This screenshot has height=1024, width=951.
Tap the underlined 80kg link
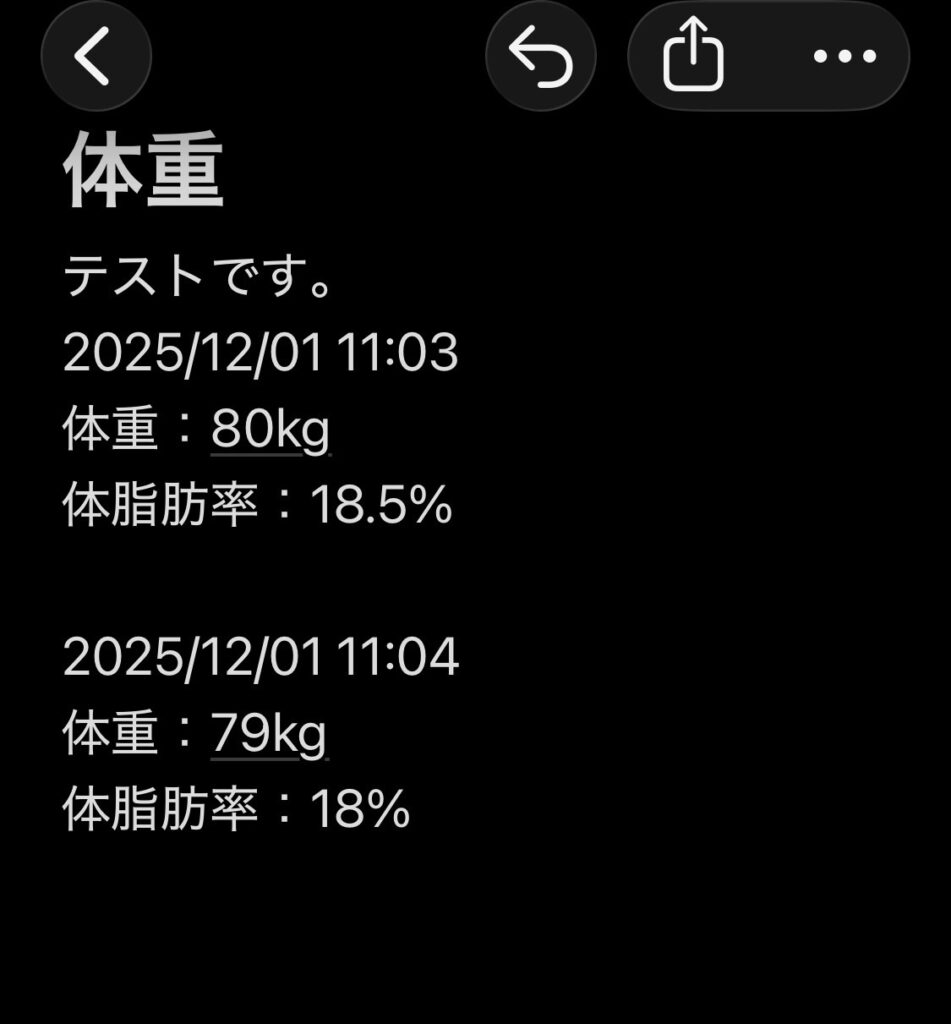point(270,431)
